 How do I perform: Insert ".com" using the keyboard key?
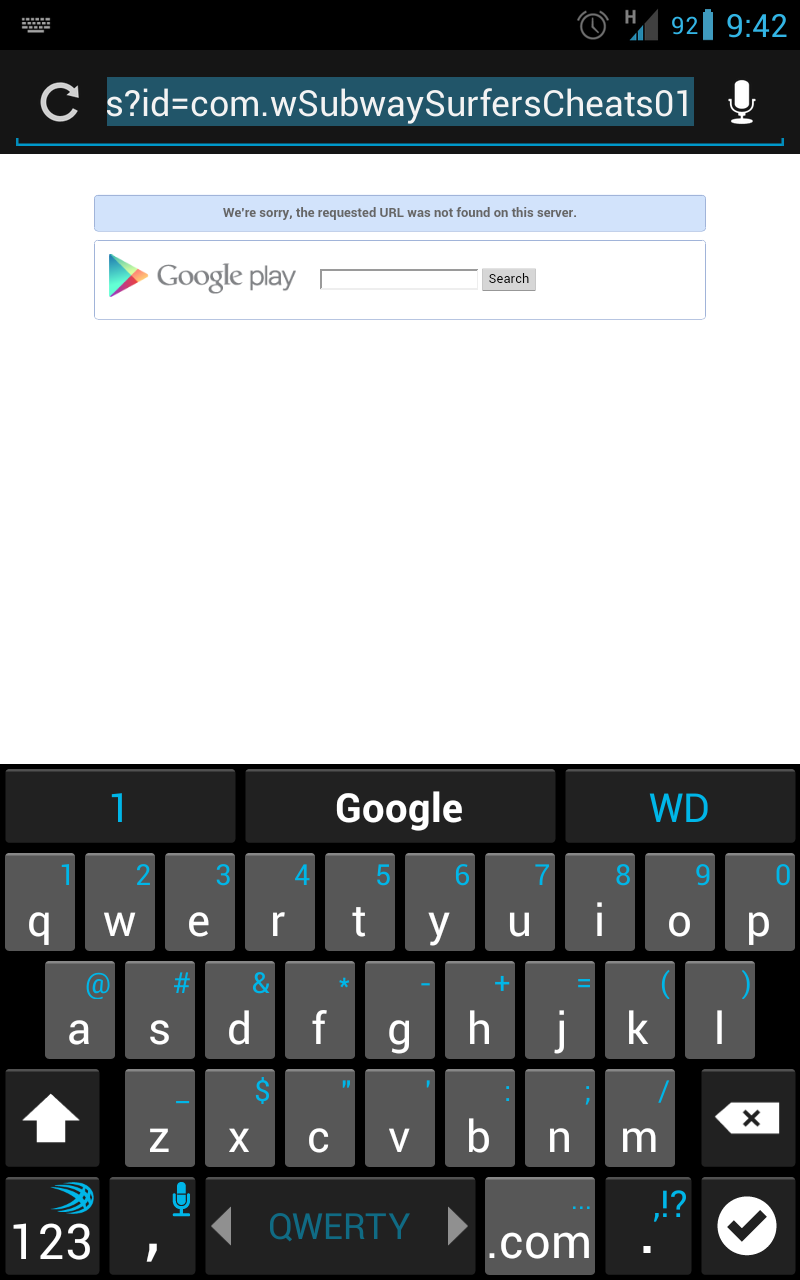[x=540, y=1226]
